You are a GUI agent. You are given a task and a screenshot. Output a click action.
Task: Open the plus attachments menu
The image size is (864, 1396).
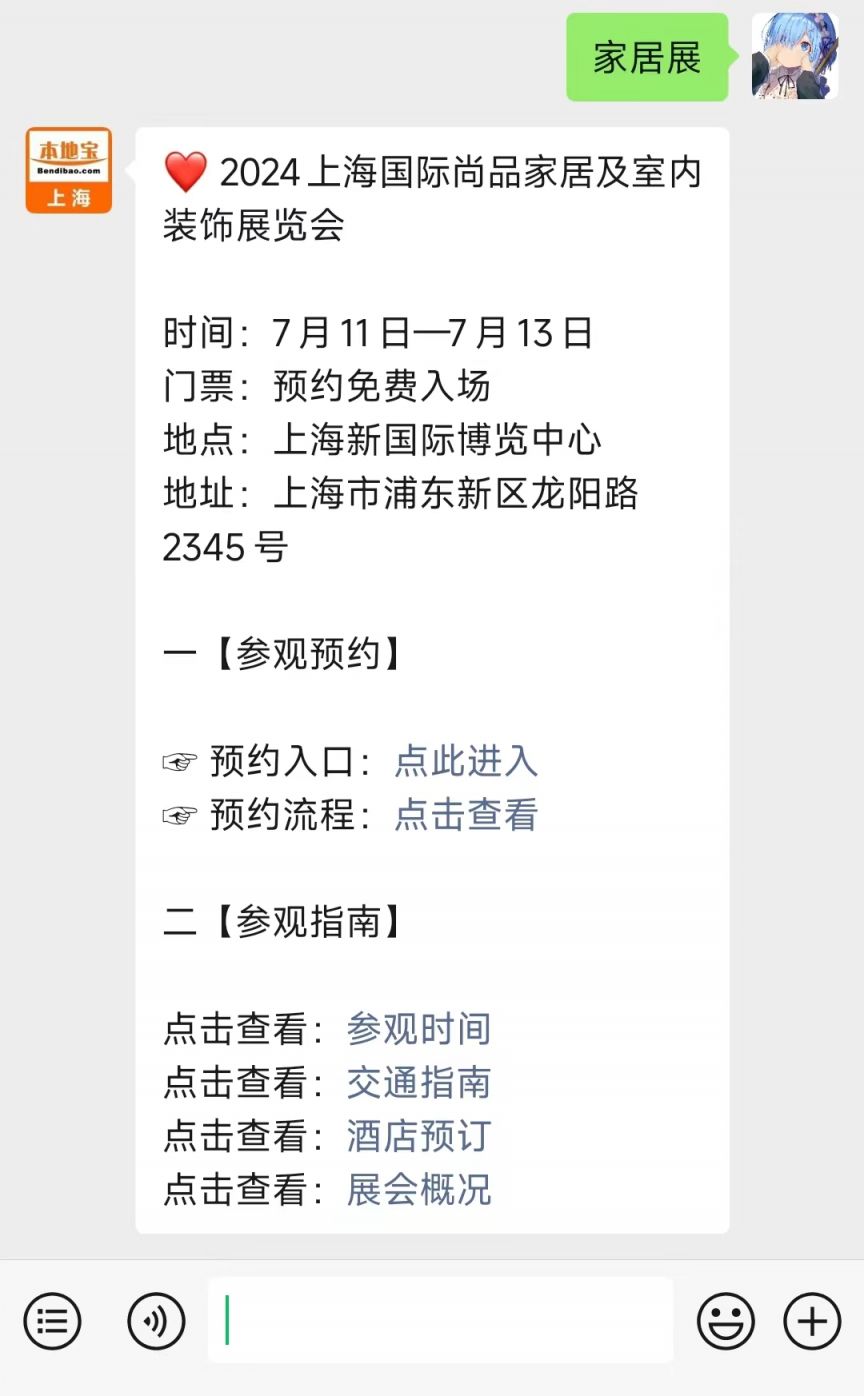[x=812, y=1321]
